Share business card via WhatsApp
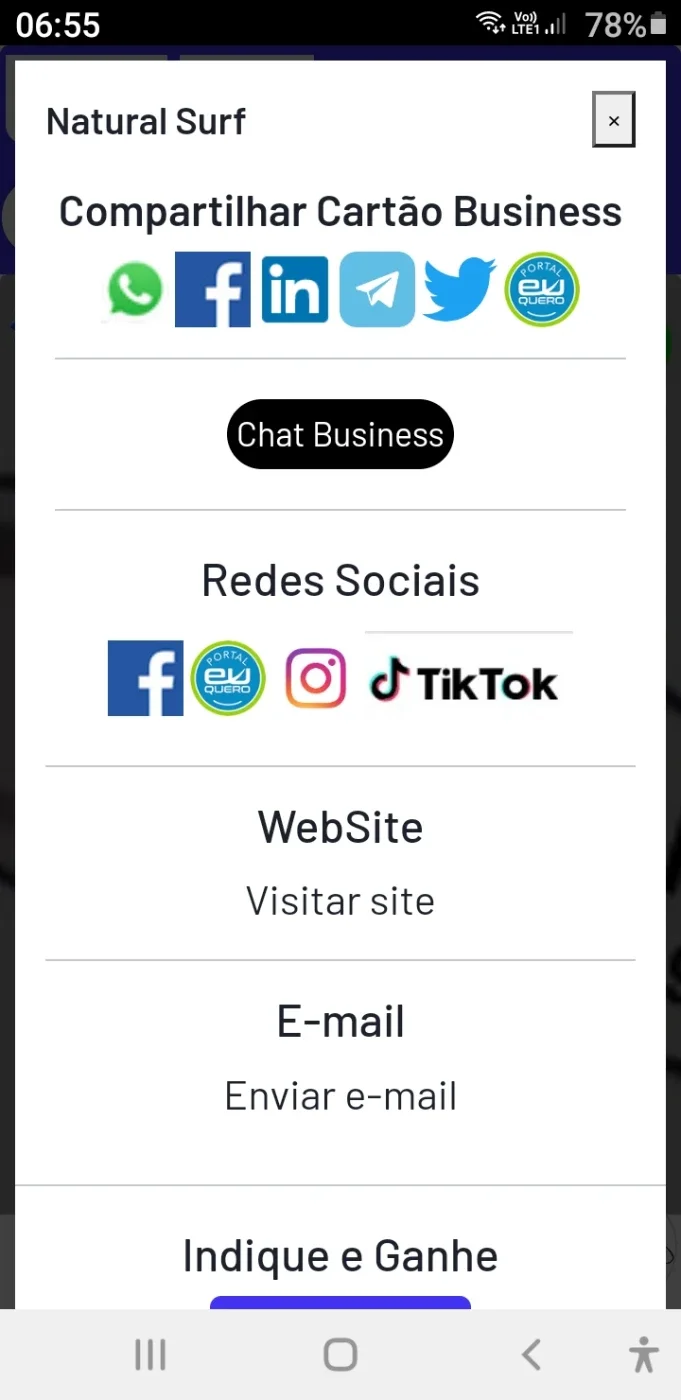This screenshot has height=1400, width=681. 135,290
